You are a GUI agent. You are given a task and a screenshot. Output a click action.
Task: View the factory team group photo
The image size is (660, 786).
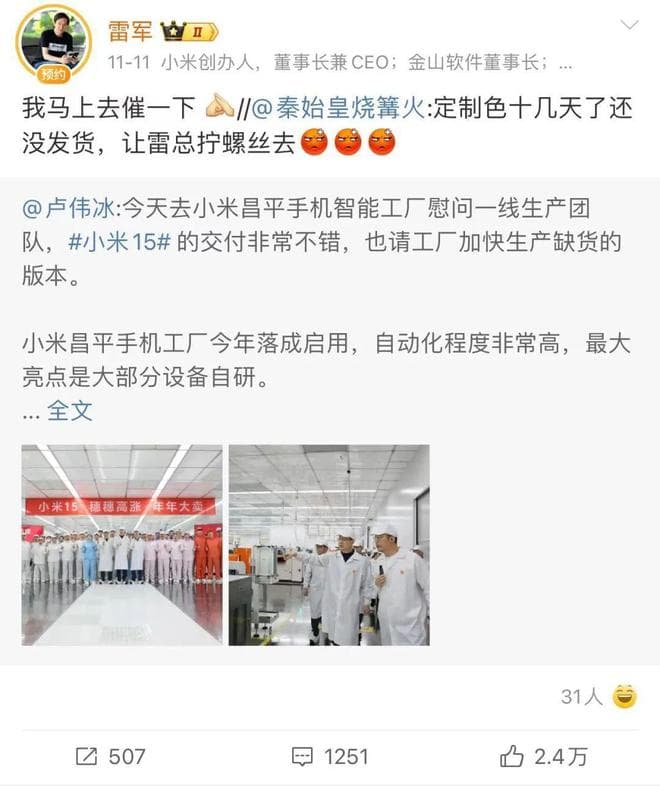click(x=122, y=545)
